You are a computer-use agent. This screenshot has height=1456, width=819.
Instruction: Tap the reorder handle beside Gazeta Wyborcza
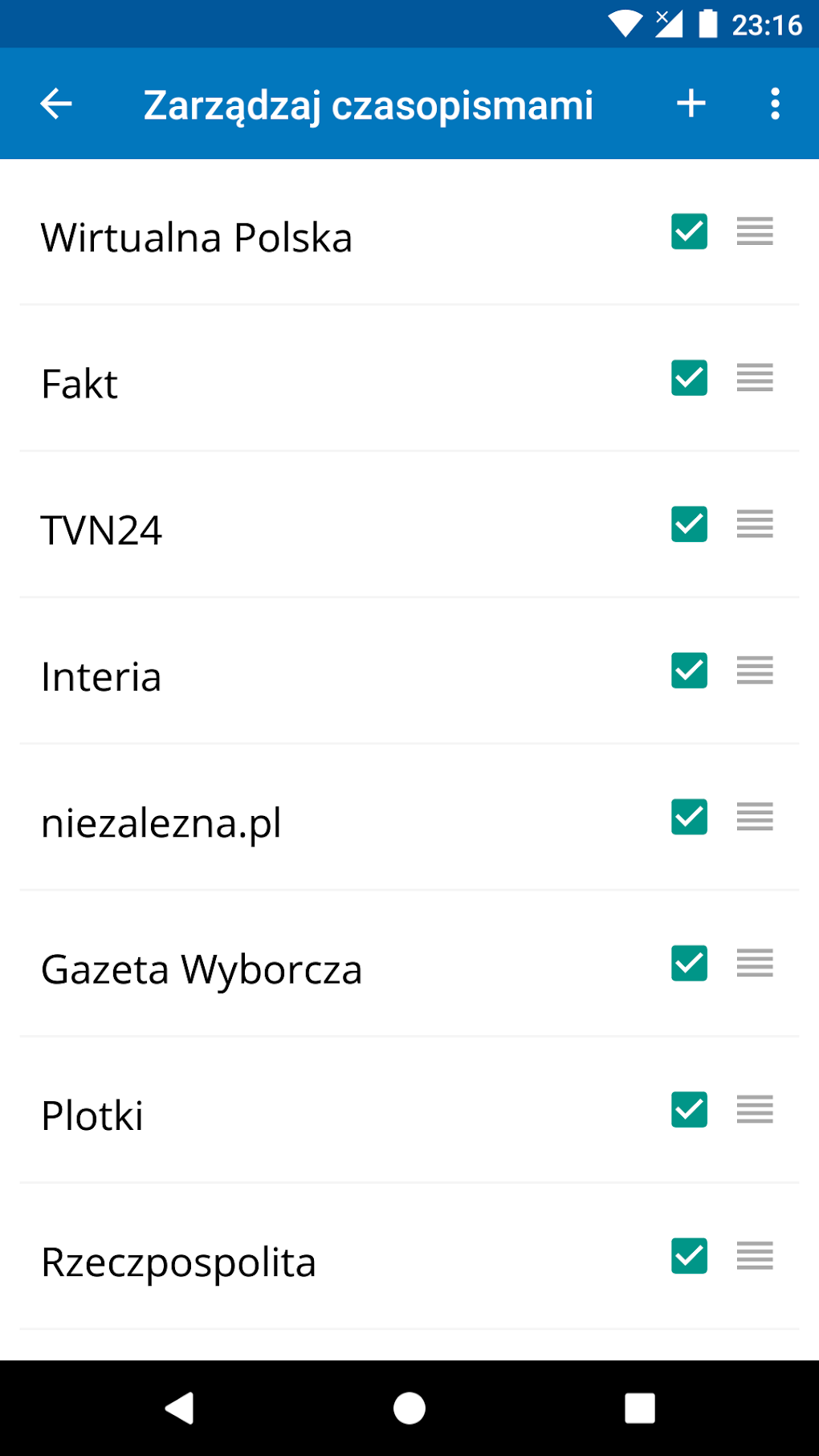click(x=755, y=963)
